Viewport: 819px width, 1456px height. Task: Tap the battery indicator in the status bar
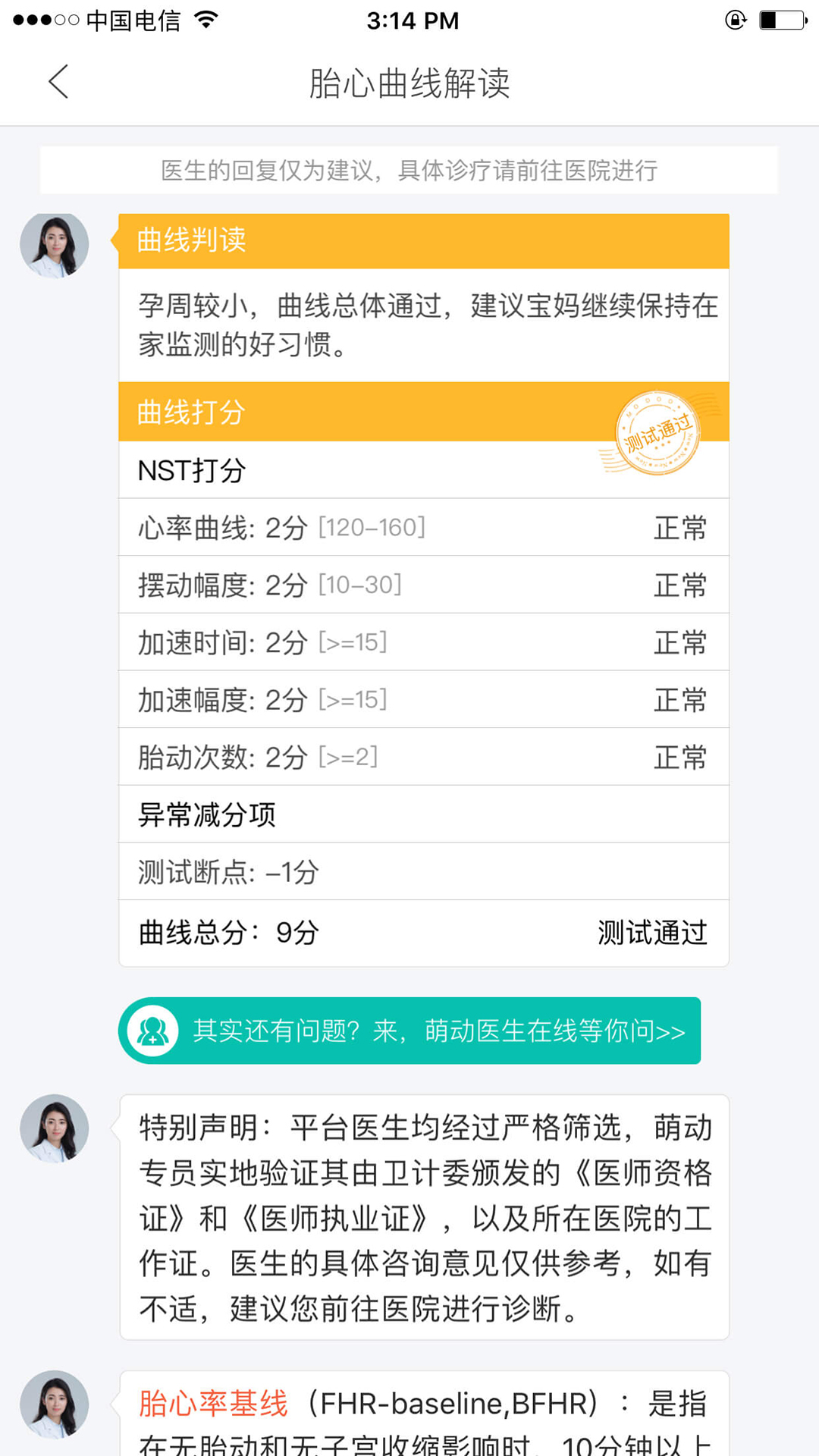pyautogui.click(x=781, y=20)
